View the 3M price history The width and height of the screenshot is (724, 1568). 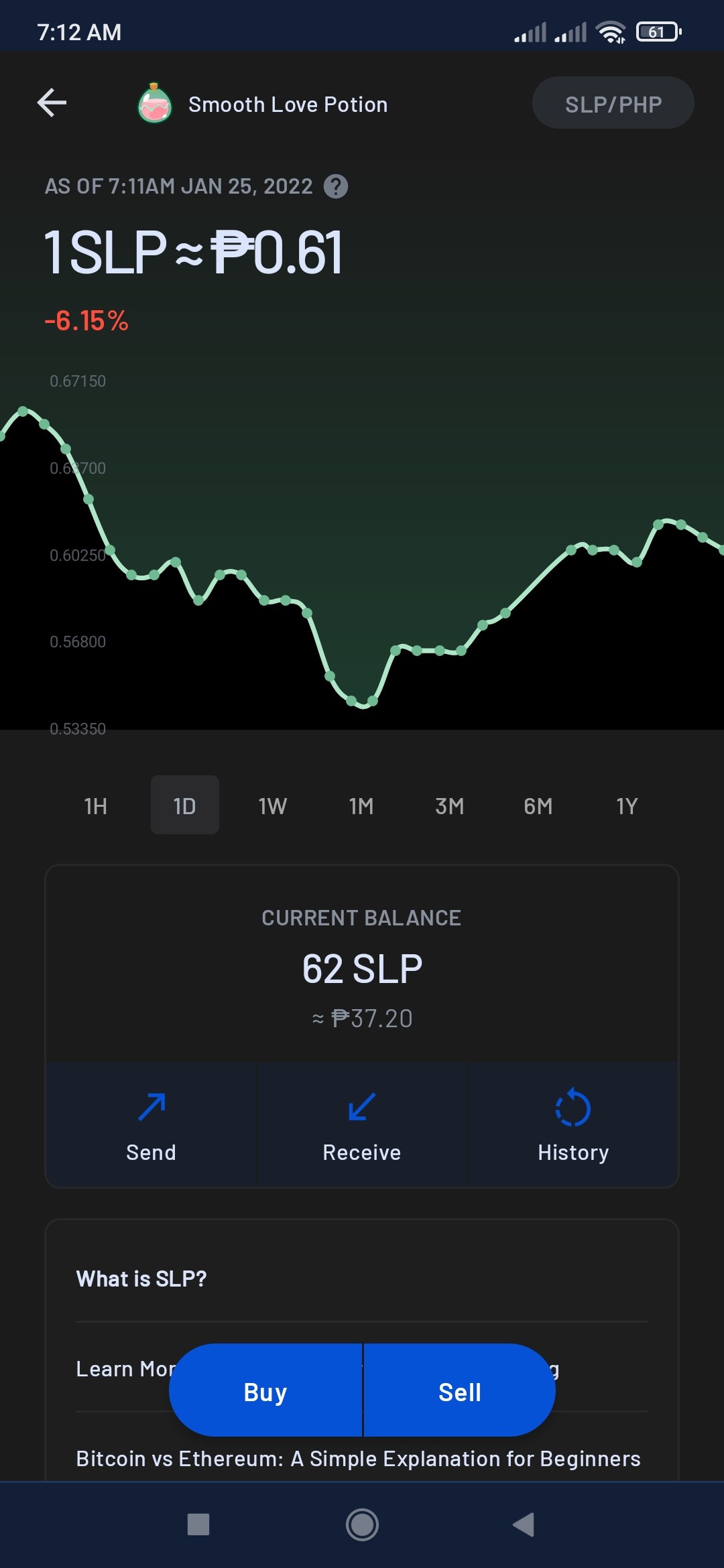[450, 805]
